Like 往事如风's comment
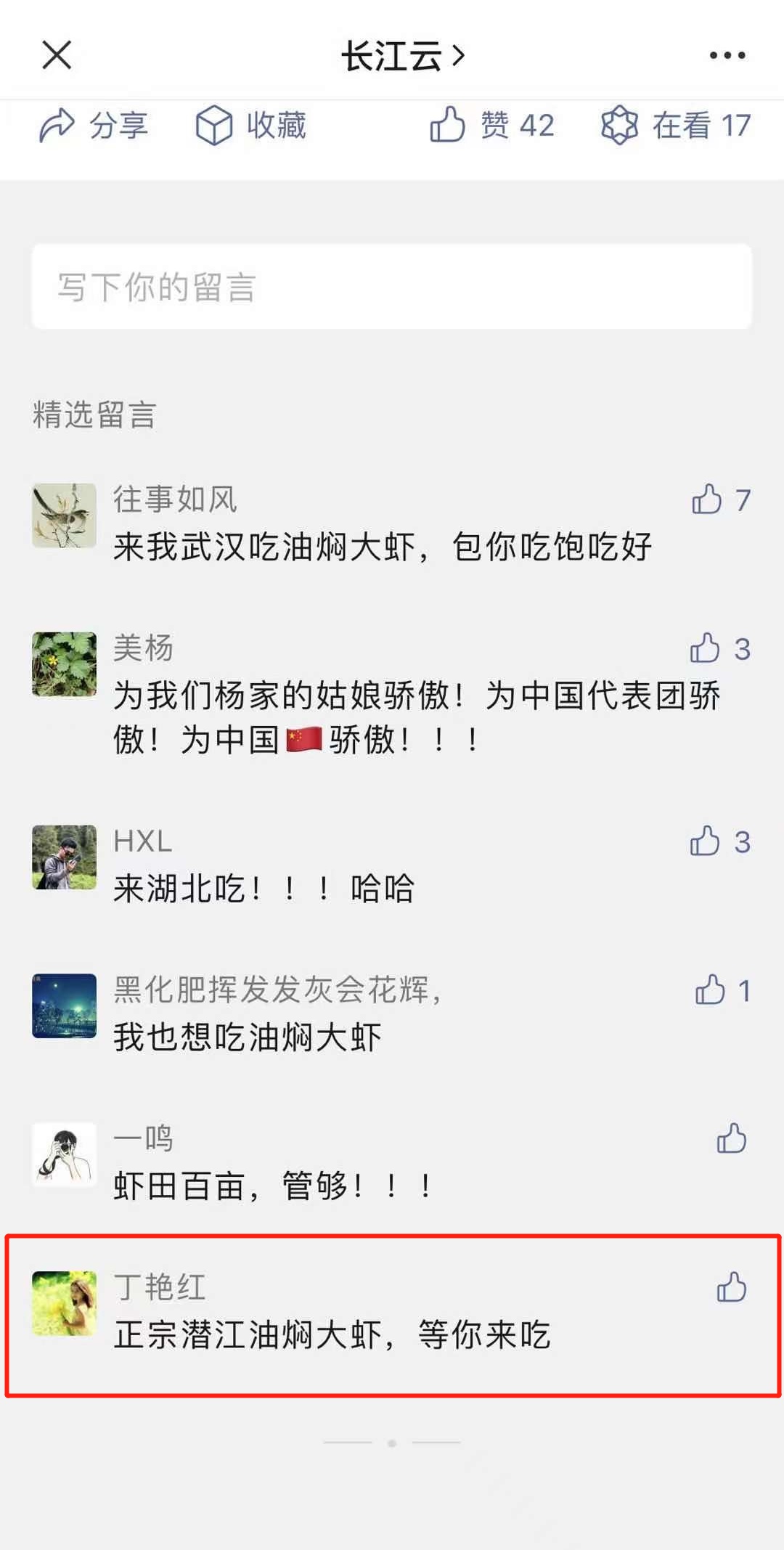This screenshot has width=784, height=1550. tap(708, 499)
